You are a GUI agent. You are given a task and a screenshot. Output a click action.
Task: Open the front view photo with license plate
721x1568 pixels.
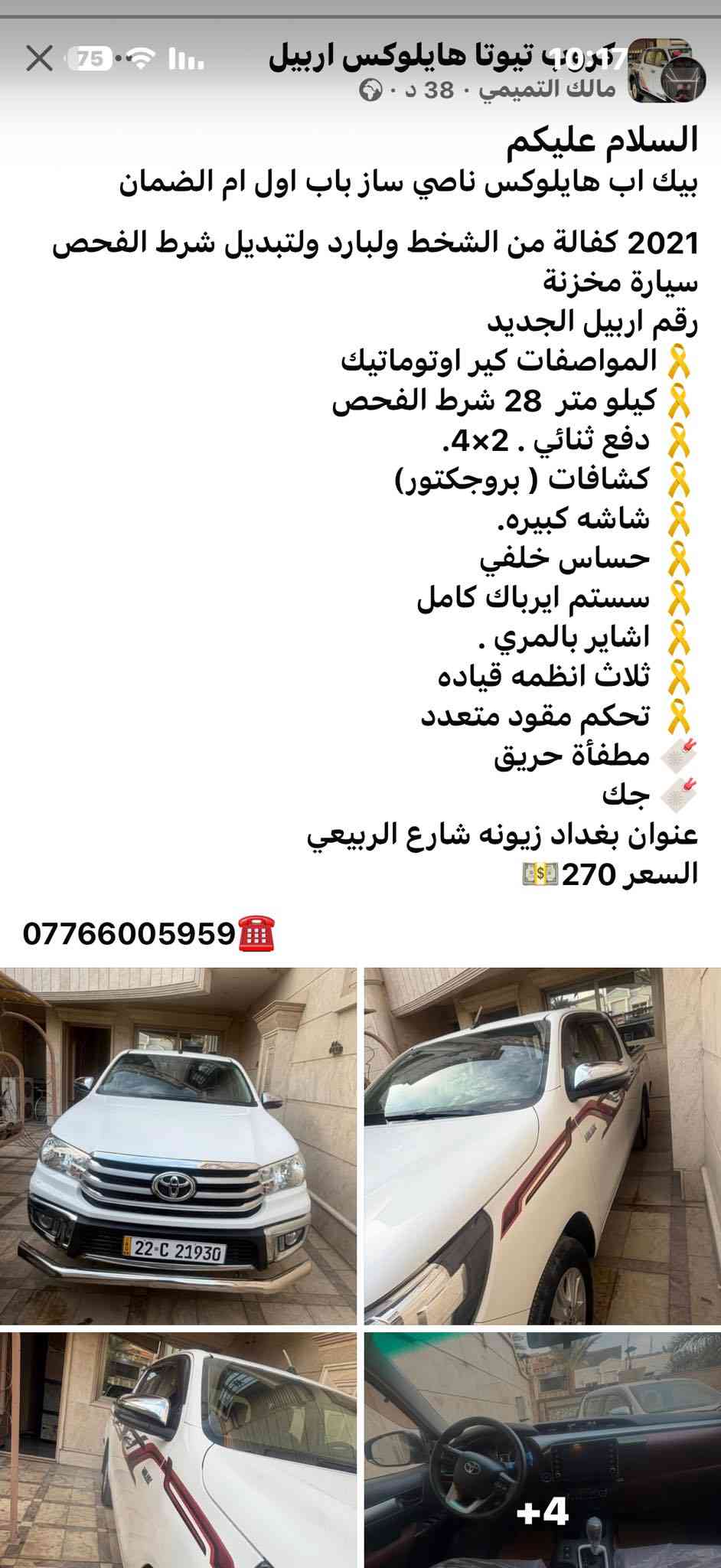[x=178, y=1146]
